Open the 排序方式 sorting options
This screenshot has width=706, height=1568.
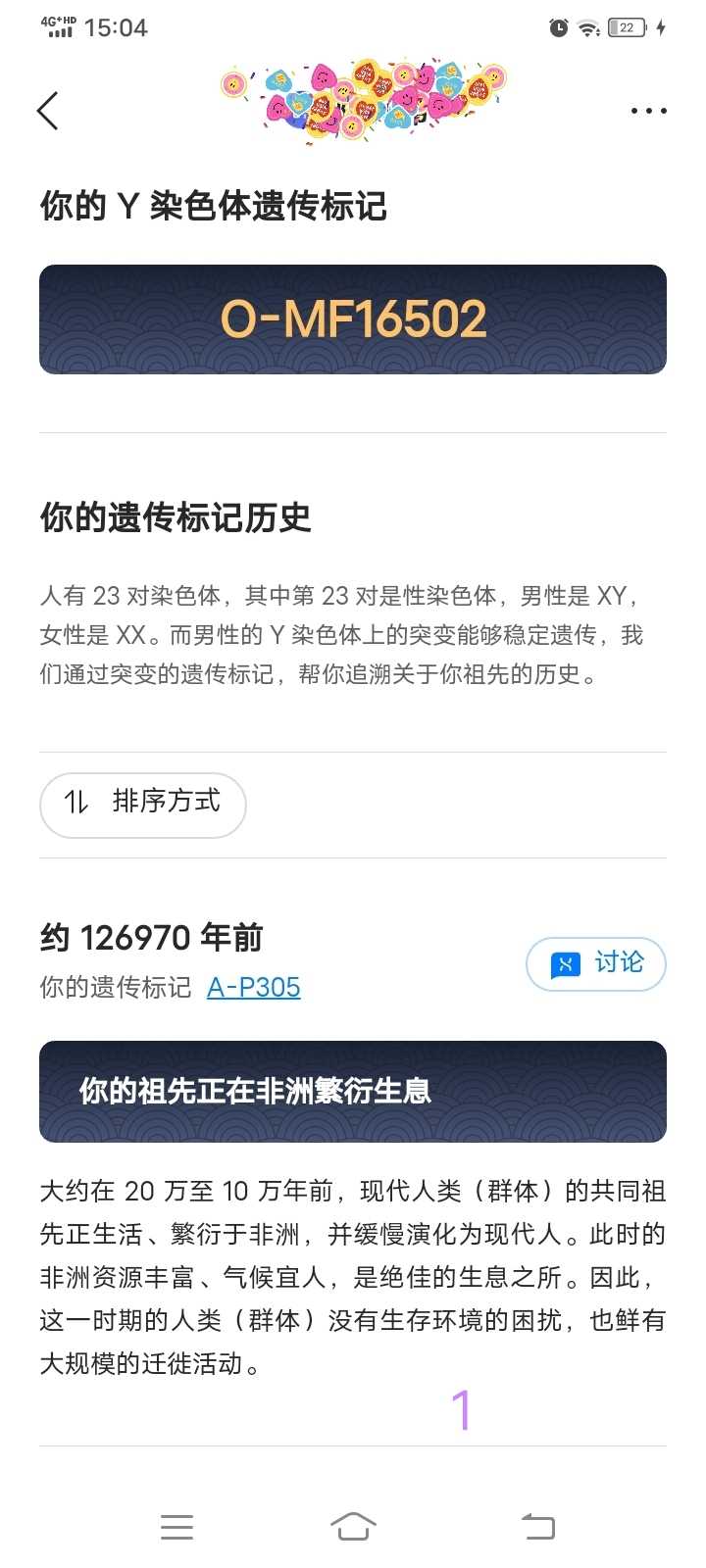[x=143, y=805]
